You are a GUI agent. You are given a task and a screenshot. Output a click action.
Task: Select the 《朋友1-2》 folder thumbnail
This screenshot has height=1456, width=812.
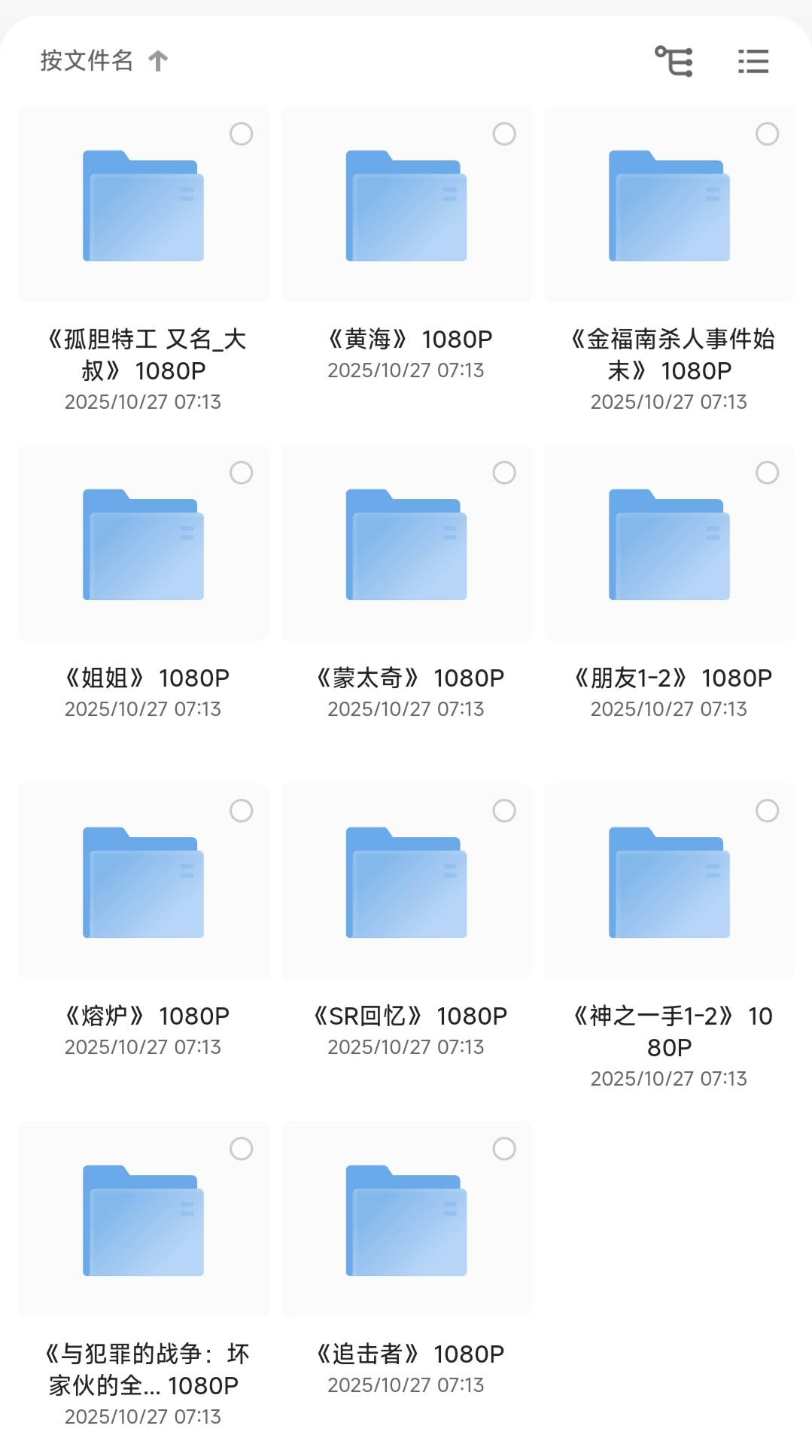pos(670,544)
